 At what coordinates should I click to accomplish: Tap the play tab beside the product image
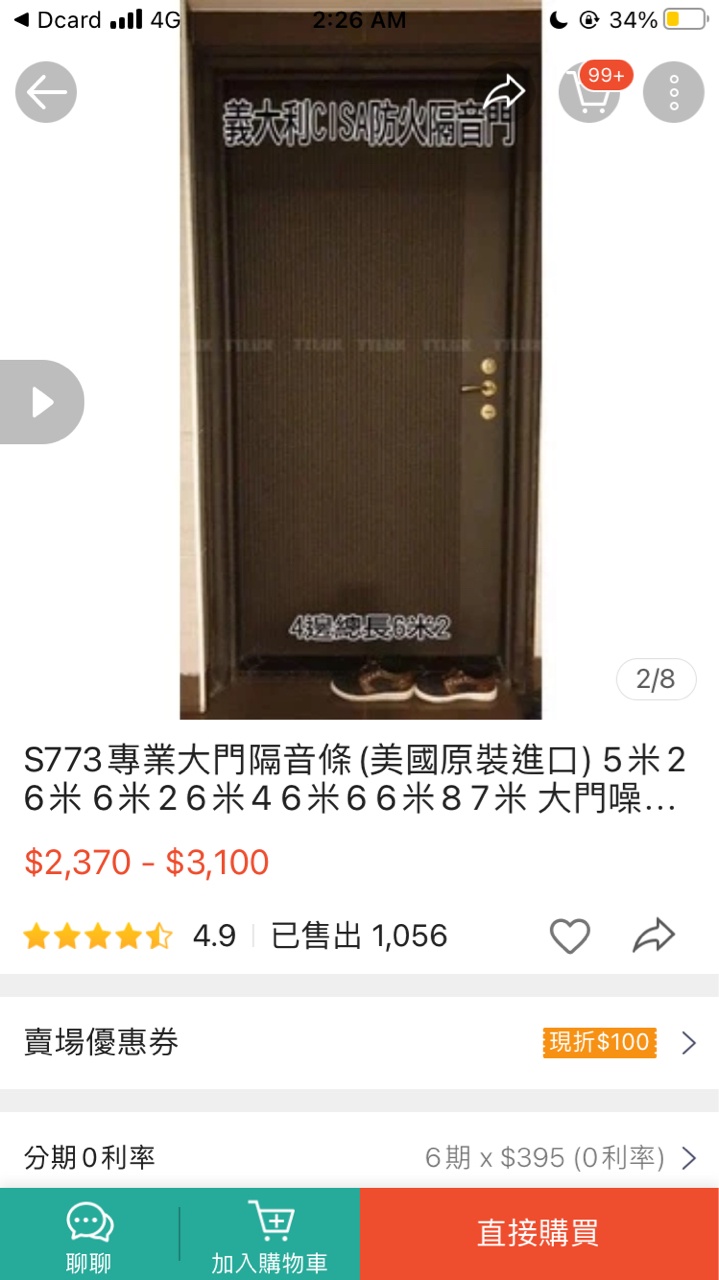tap(41, 402)
